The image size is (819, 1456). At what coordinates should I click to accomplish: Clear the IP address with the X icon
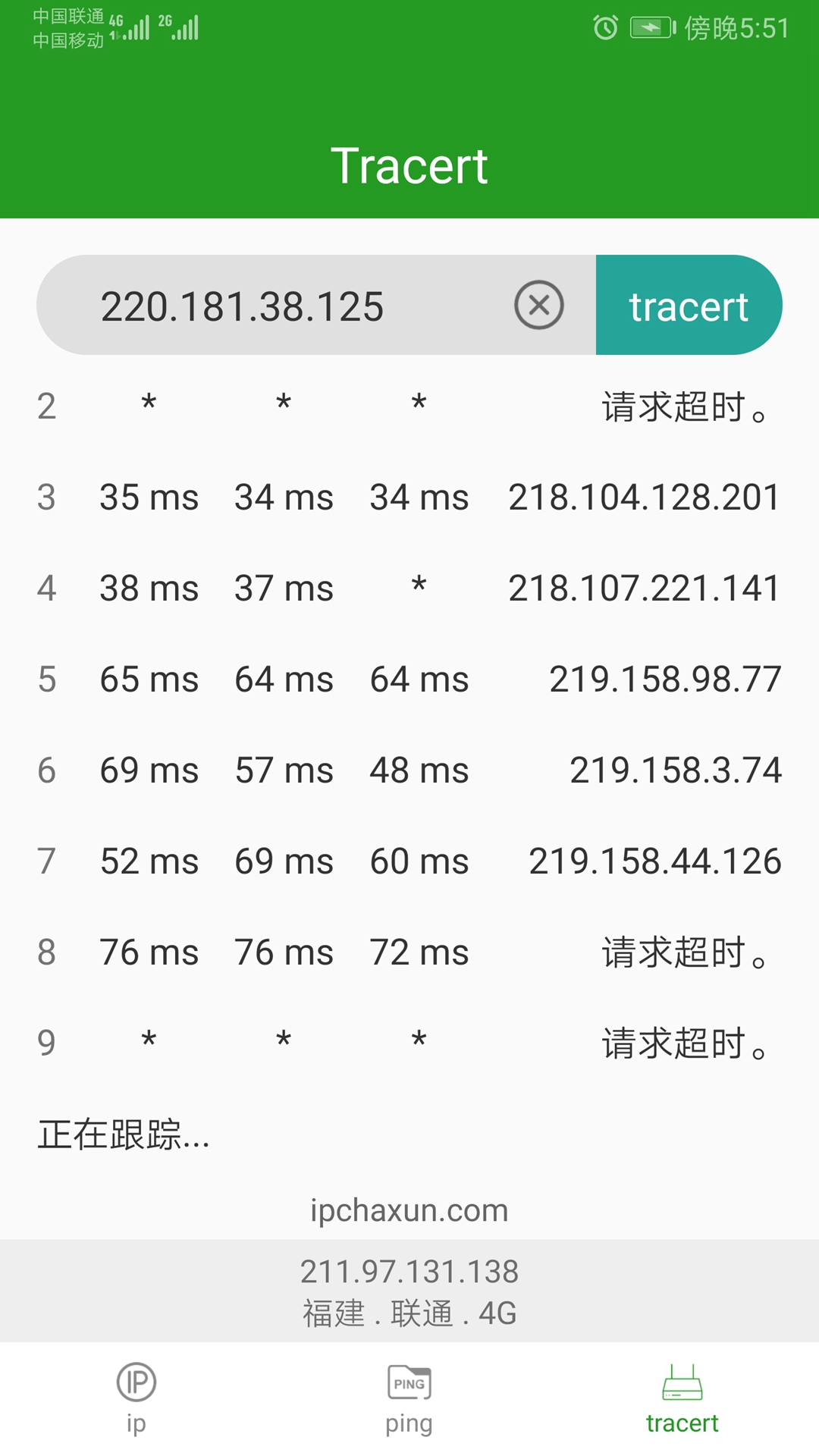tap(538, 305)
